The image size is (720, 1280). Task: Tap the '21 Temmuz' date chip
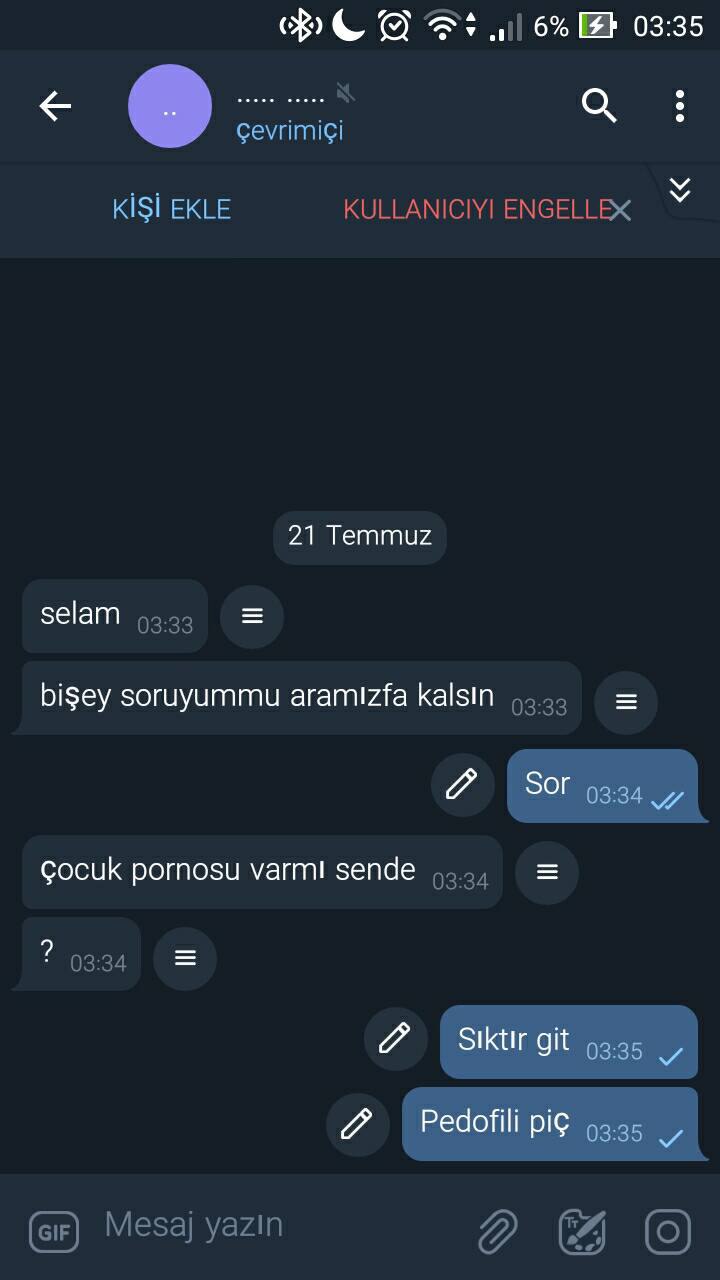(x=359, y=537)
